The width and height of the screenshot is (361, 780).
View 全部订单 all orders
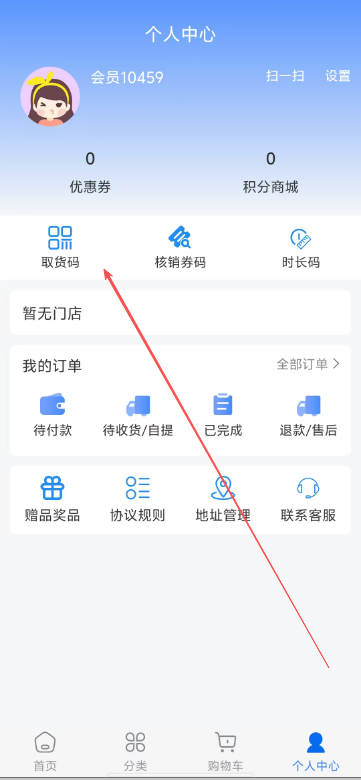tap(308, 364)
